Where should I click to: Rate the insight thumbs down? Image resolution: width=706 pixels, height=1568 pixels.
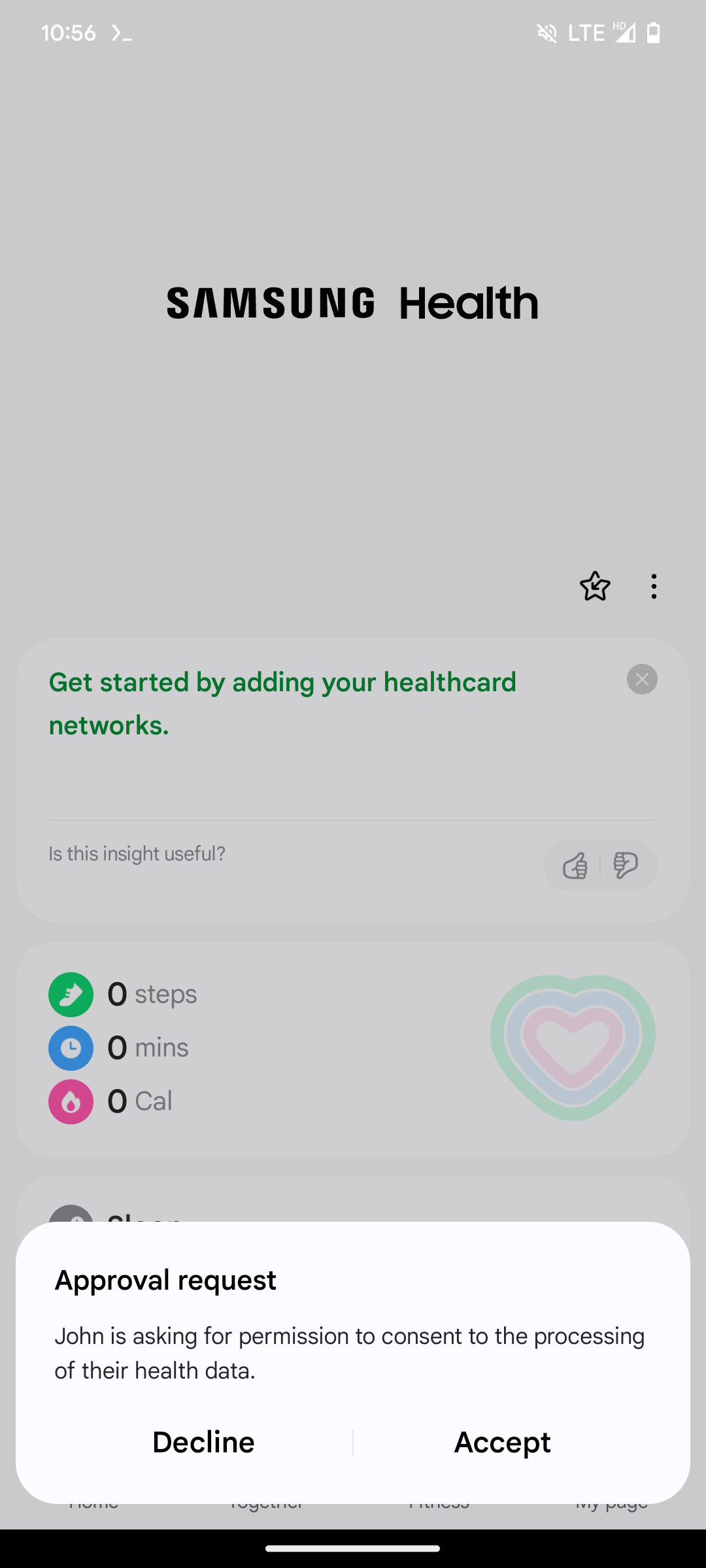point(626,866)
